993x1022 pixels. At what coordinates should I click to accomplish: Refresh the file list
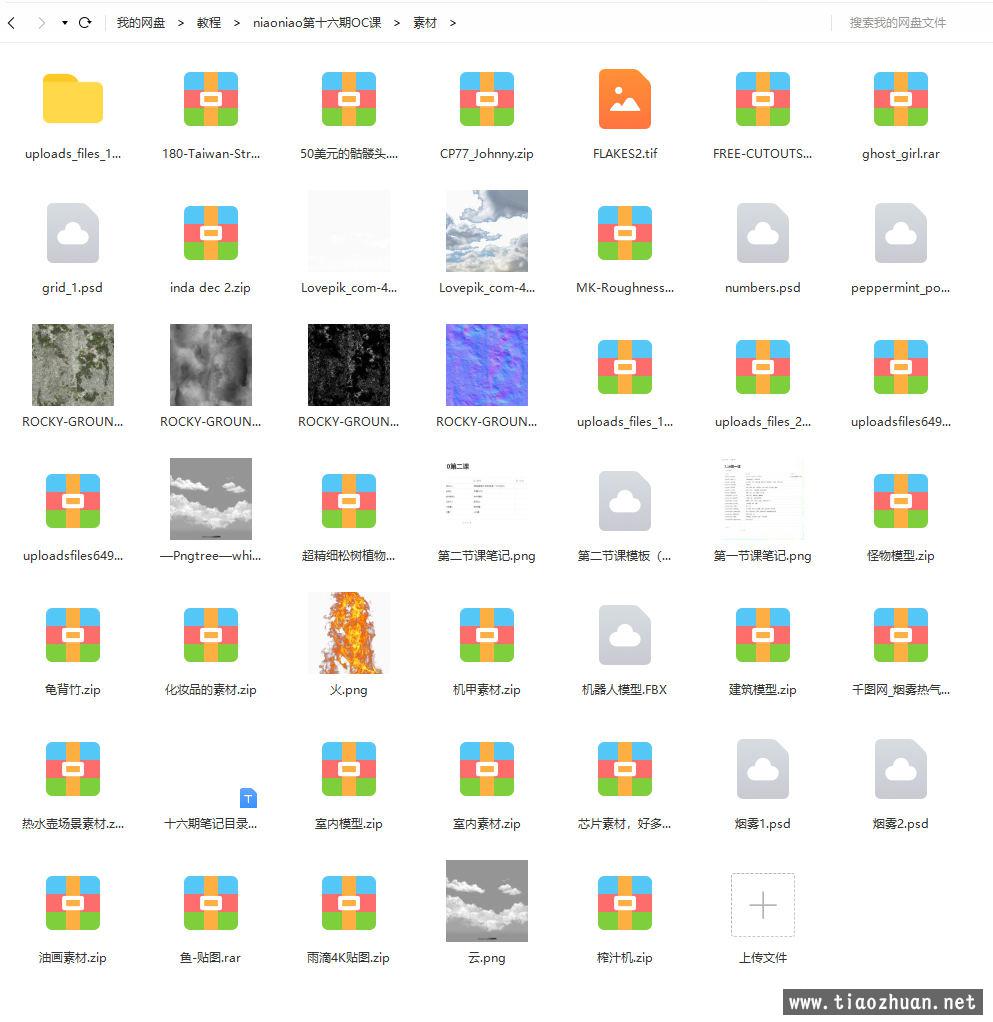(85, 22)
